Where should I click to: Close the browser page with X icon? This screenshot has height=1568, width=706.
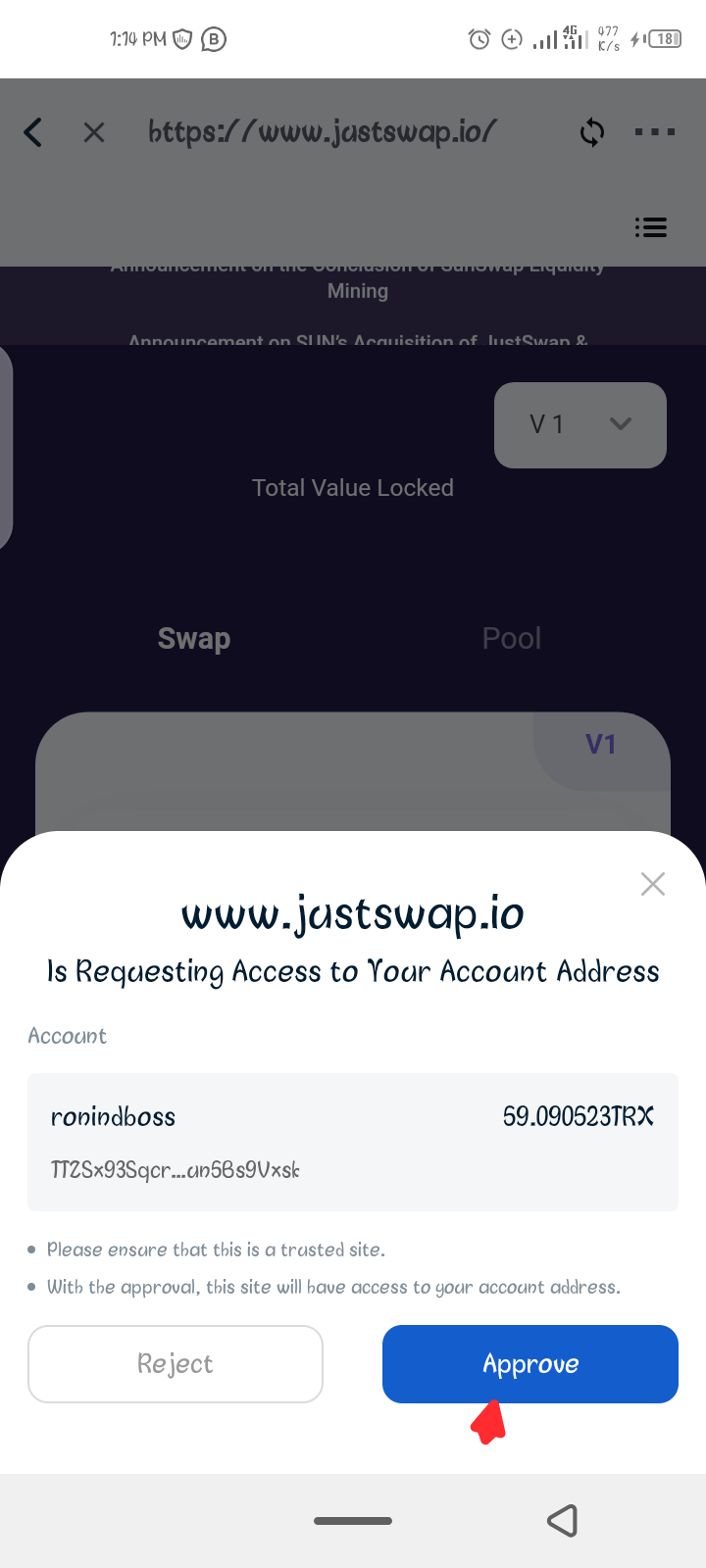[94, 132]
